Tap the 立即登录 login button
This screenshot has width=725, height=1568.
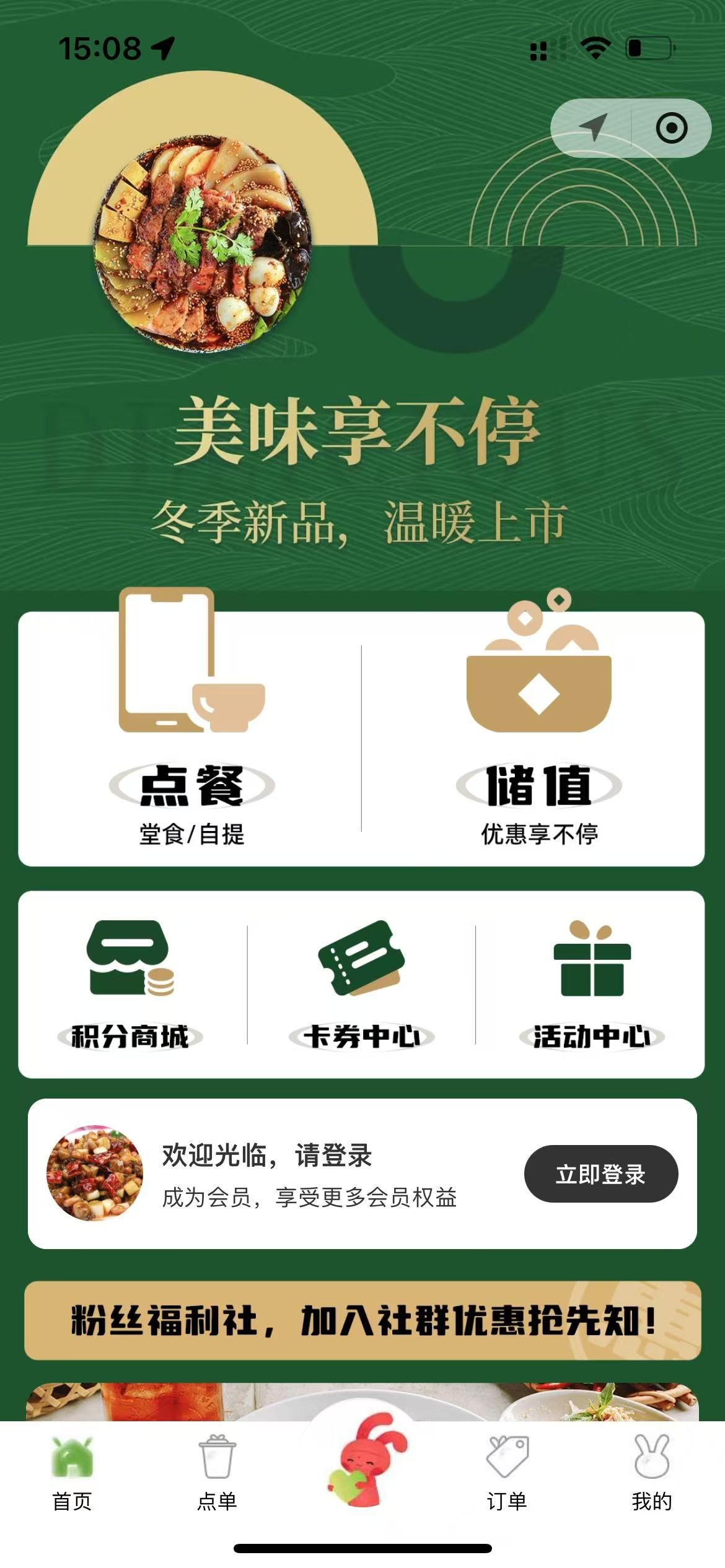600,1174
